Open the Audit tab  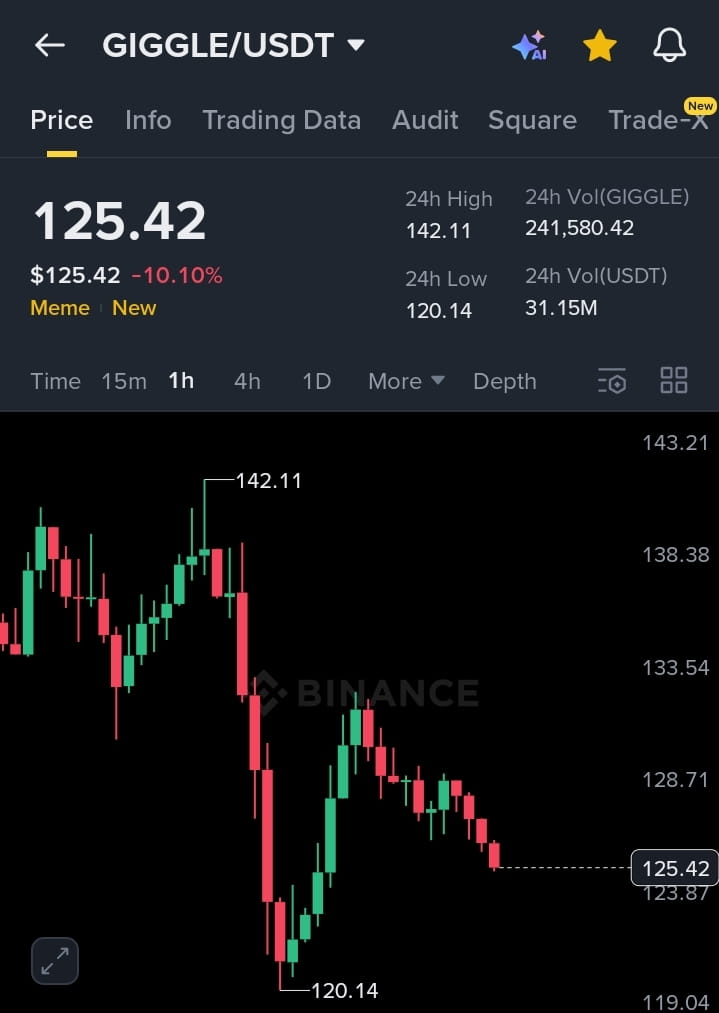click(x=425, y=120)
